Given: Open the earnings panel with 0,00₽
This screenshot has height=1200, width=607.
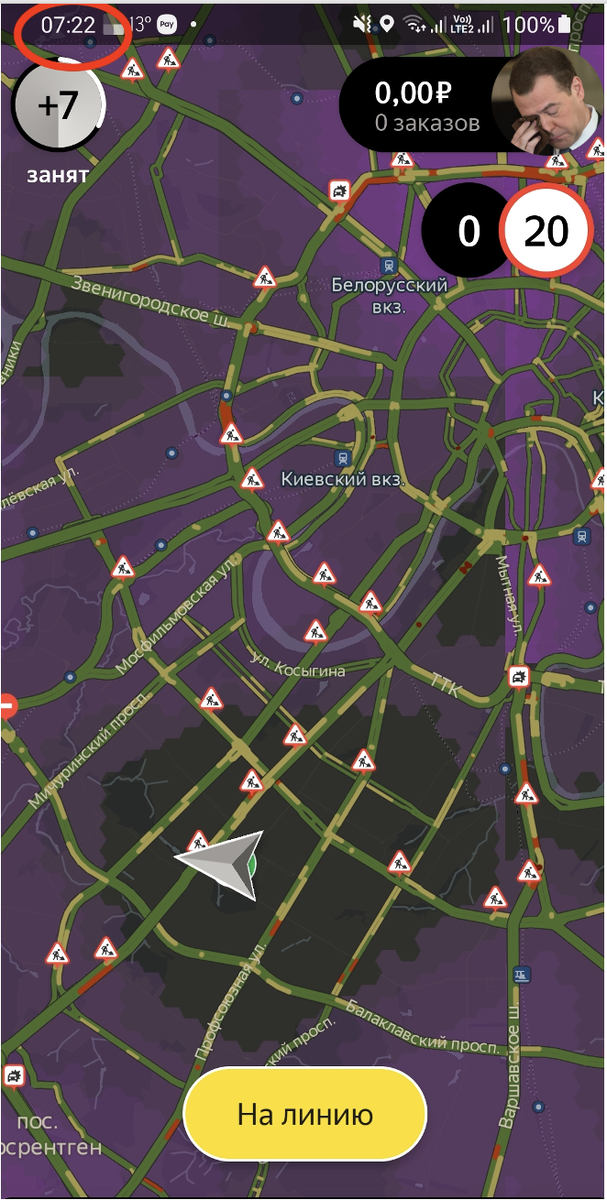Looking at the screenshot, I should click(420, 107).
